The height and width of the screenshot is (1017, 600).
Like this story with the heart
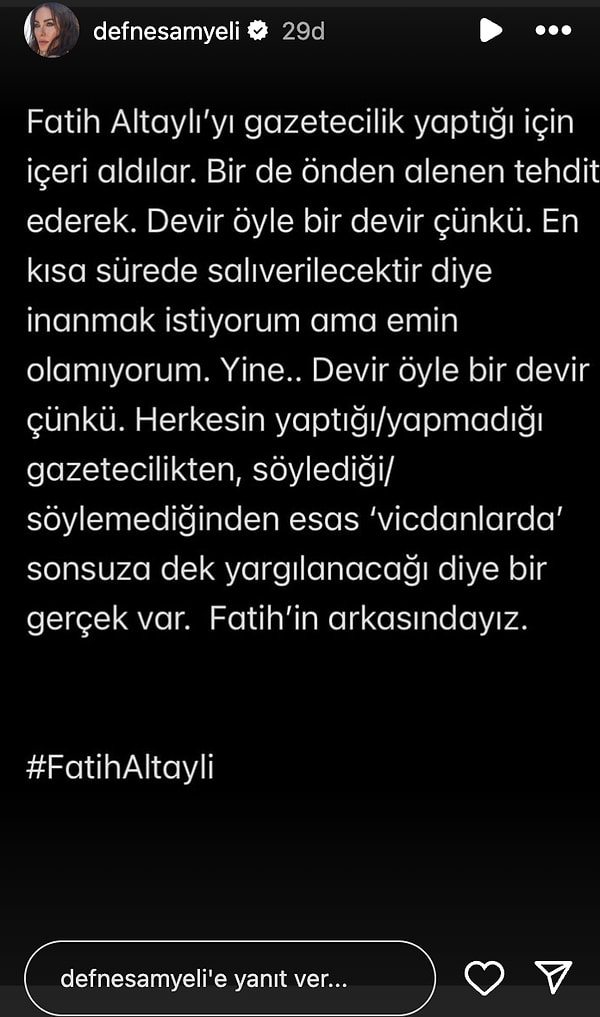coord(485,978)
